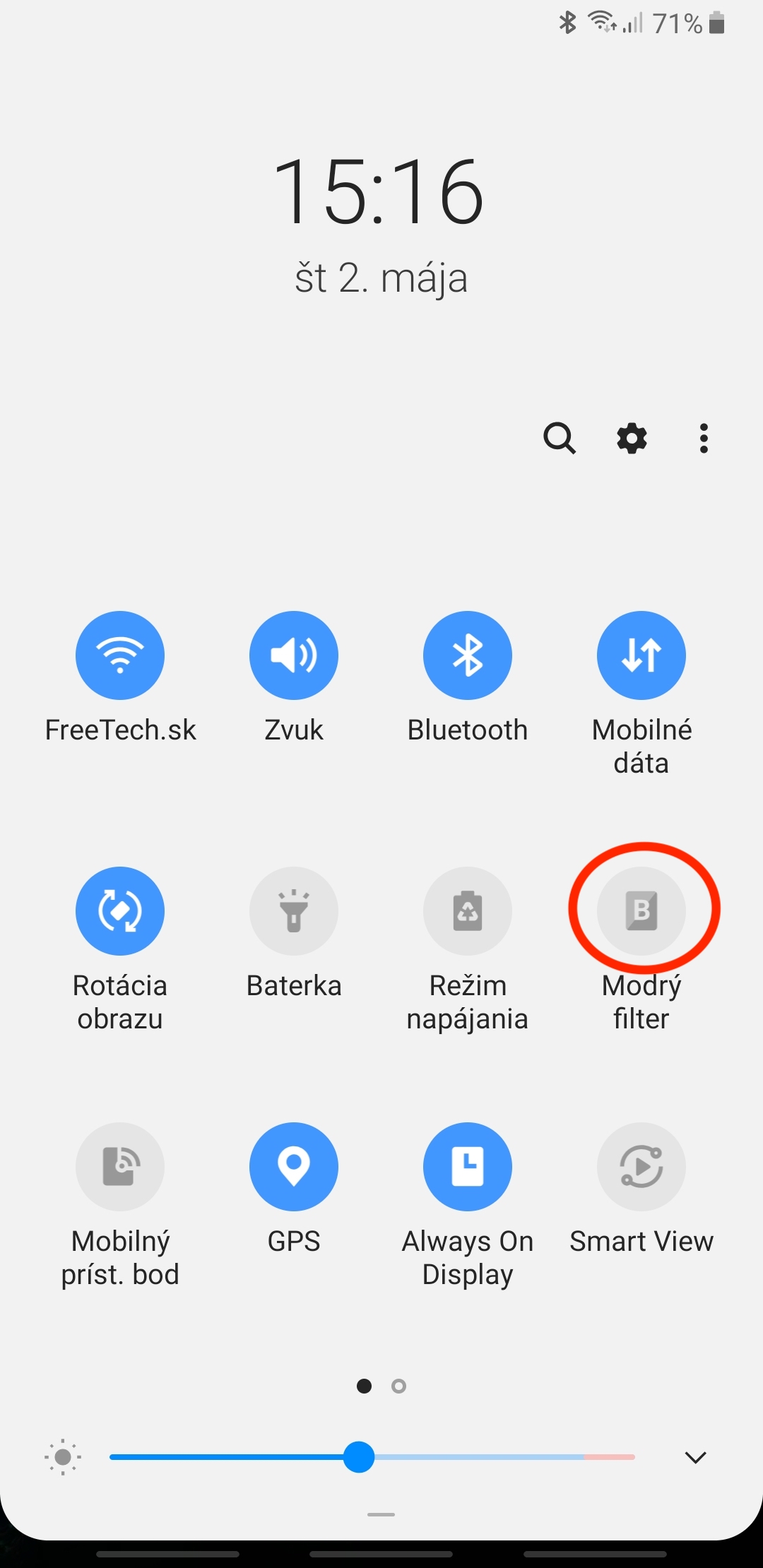763x1568 pixels.
Task: Disable Always On Display
Action: point(468,1167)
